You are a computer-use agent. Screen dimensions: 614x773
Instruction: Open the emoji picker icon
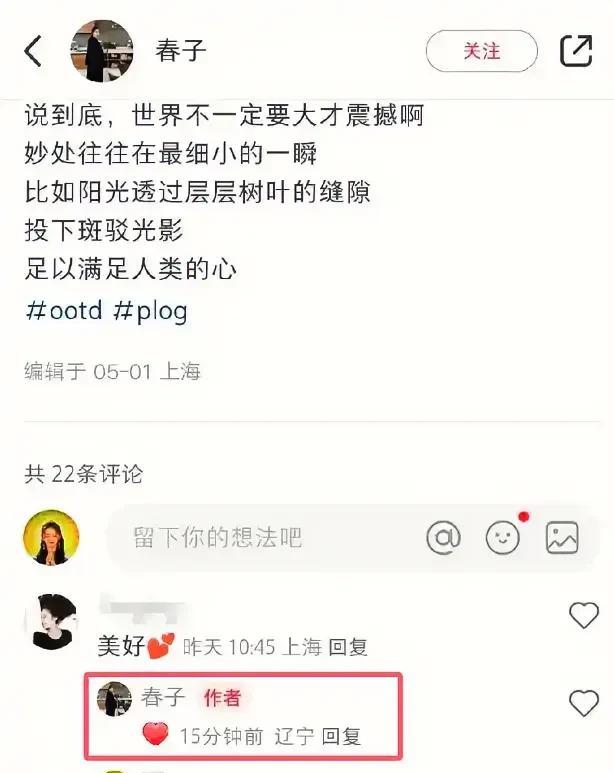503,538
